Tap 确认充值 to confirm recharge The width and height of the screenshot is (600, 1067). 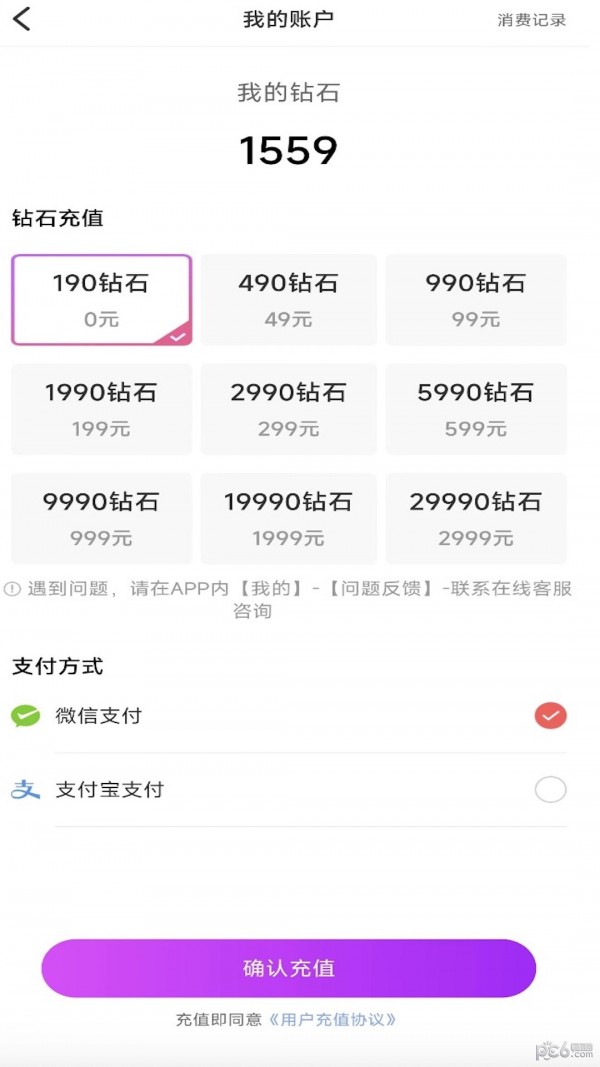pyautogui.click(x=288, y=968)
